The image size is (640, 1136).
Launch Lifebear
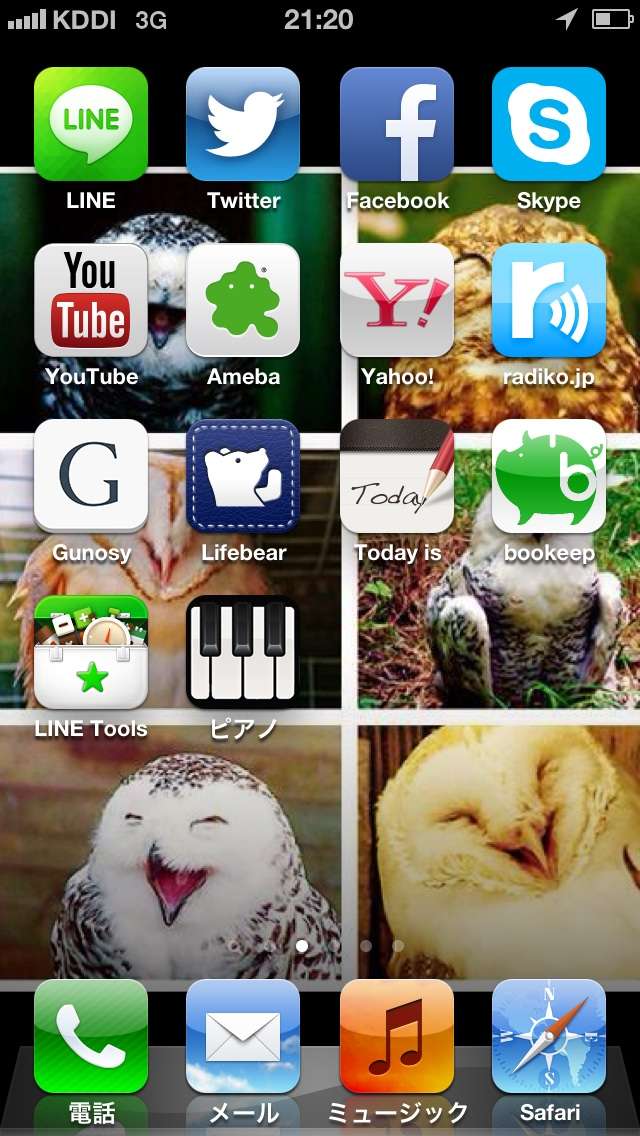[x=243, y=476]
